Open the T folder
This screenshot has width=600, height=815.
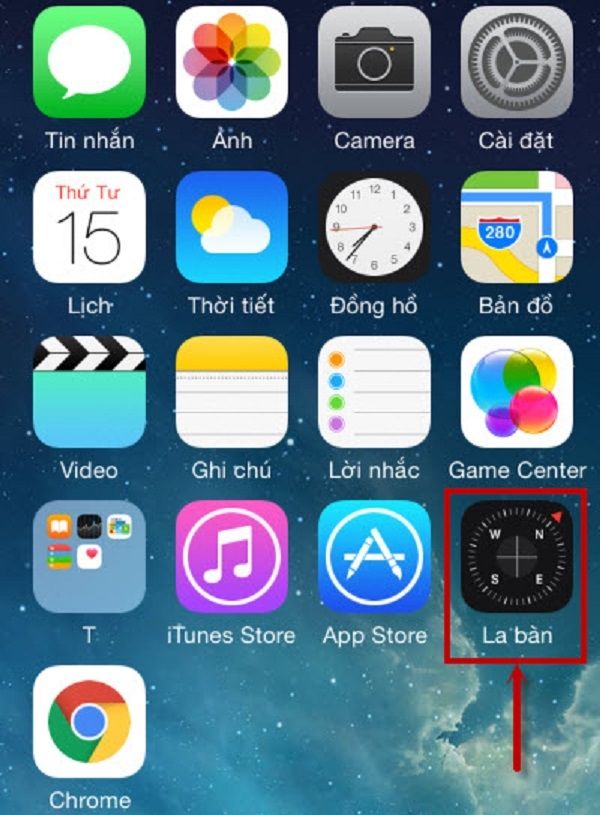point(89,556)
